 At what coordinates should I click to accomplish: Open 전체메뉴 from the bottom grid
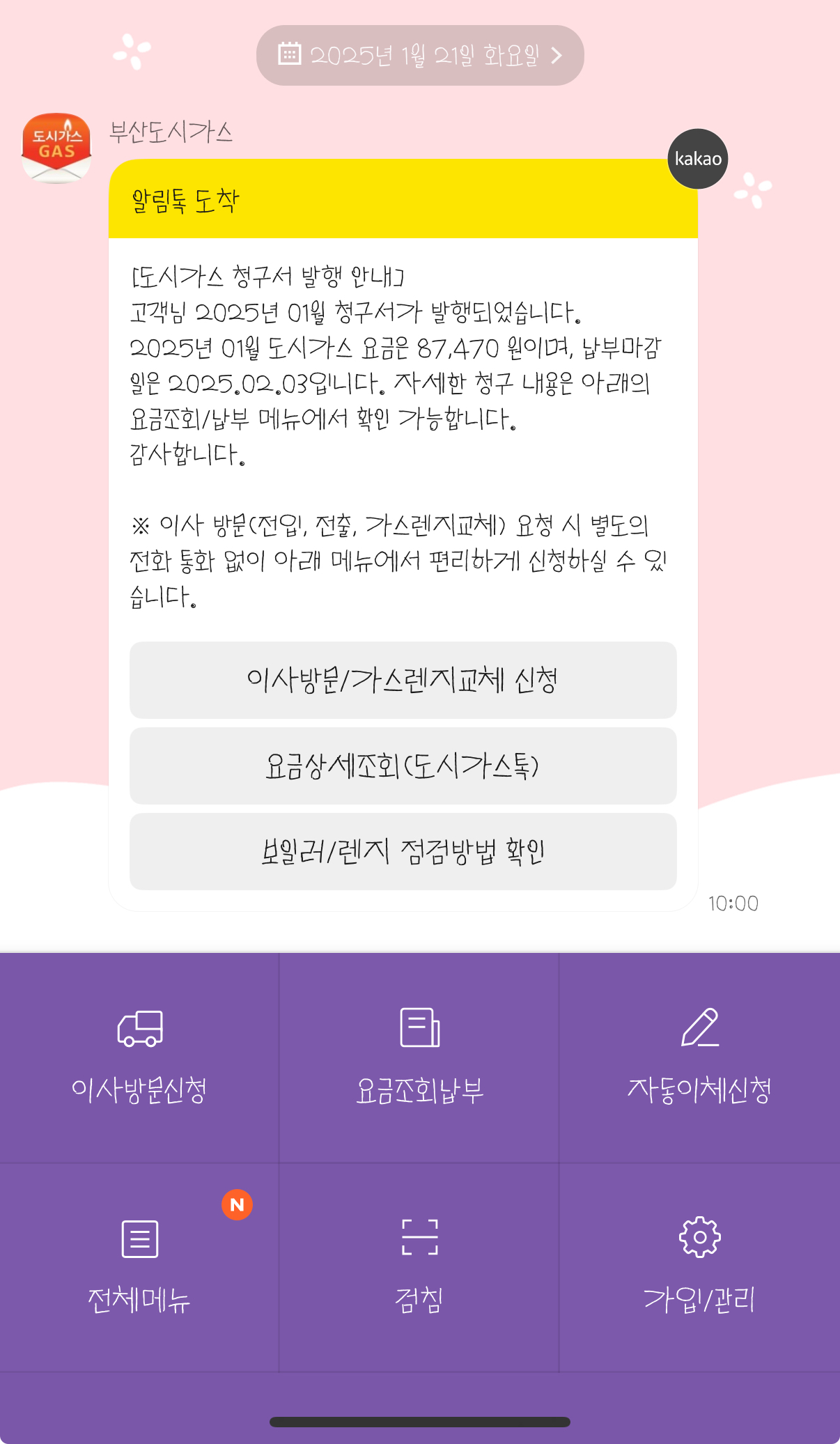(139, 1268)
